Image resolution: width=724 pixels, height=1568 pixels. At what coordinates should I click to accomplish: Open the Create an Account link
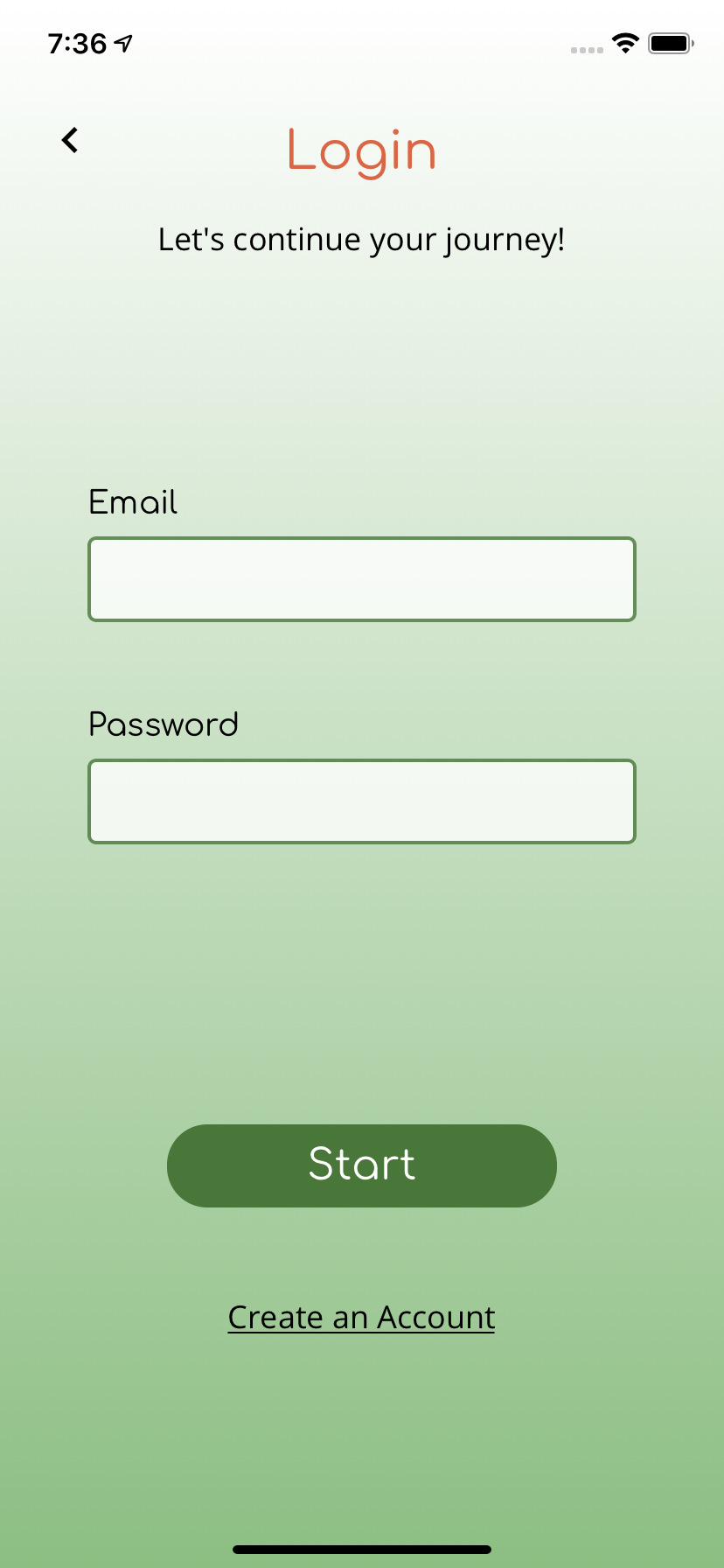point(362,1317)
